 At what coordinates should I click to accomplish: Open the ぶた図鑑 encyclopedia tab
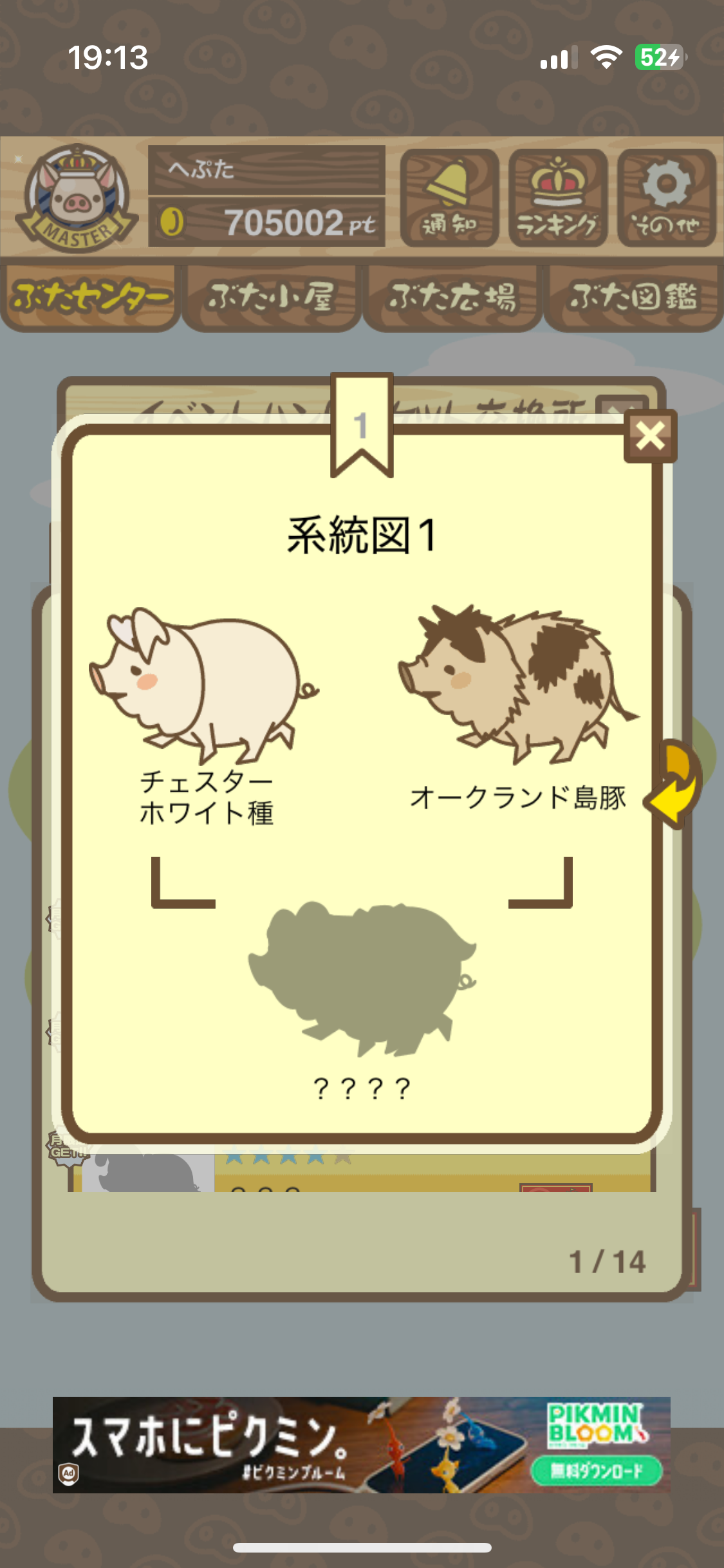click(633, 297)
